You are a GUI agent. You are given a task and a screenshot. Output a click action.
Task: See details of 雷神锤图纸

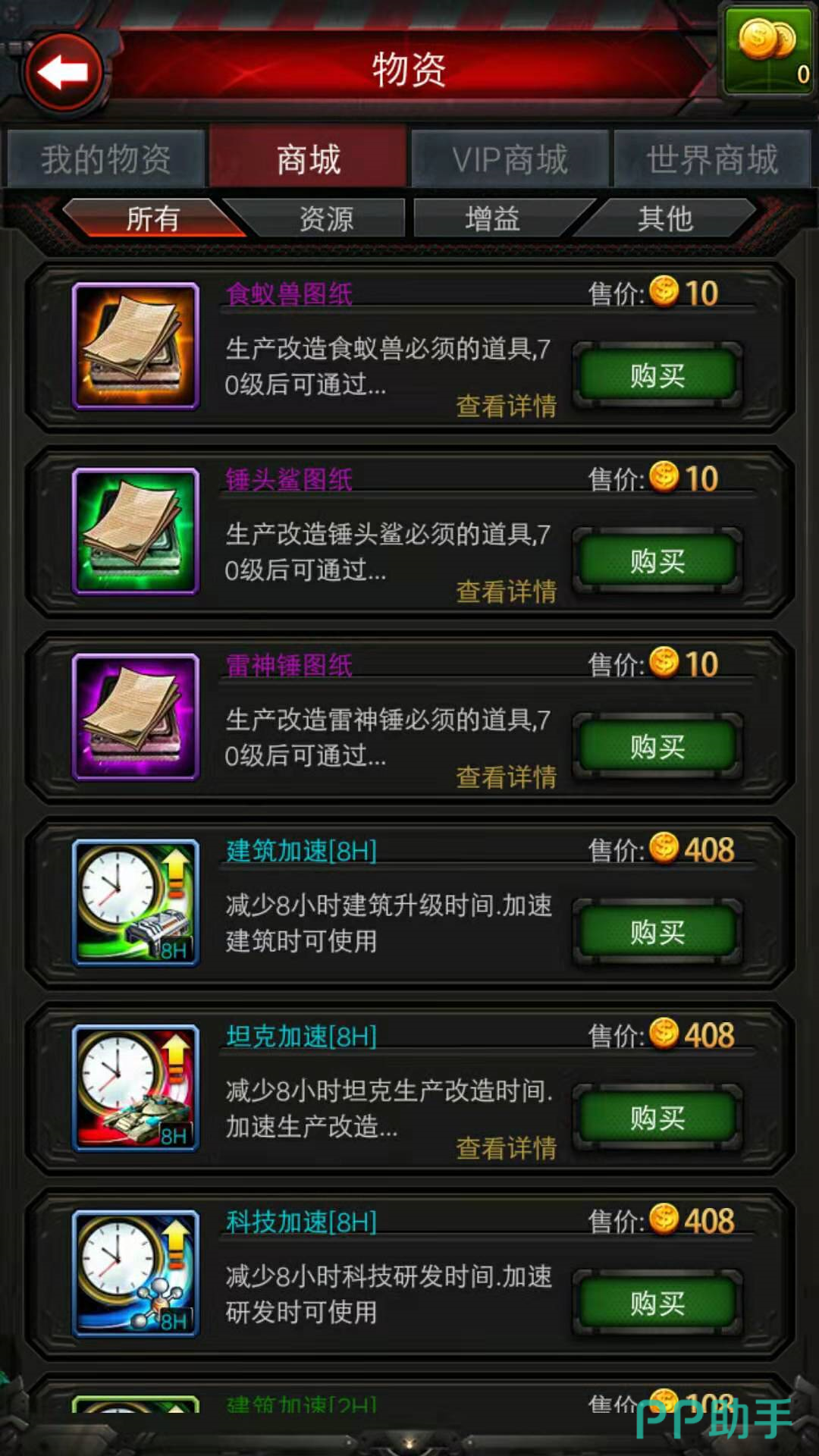pyautogui.click(x=506, y=777)
